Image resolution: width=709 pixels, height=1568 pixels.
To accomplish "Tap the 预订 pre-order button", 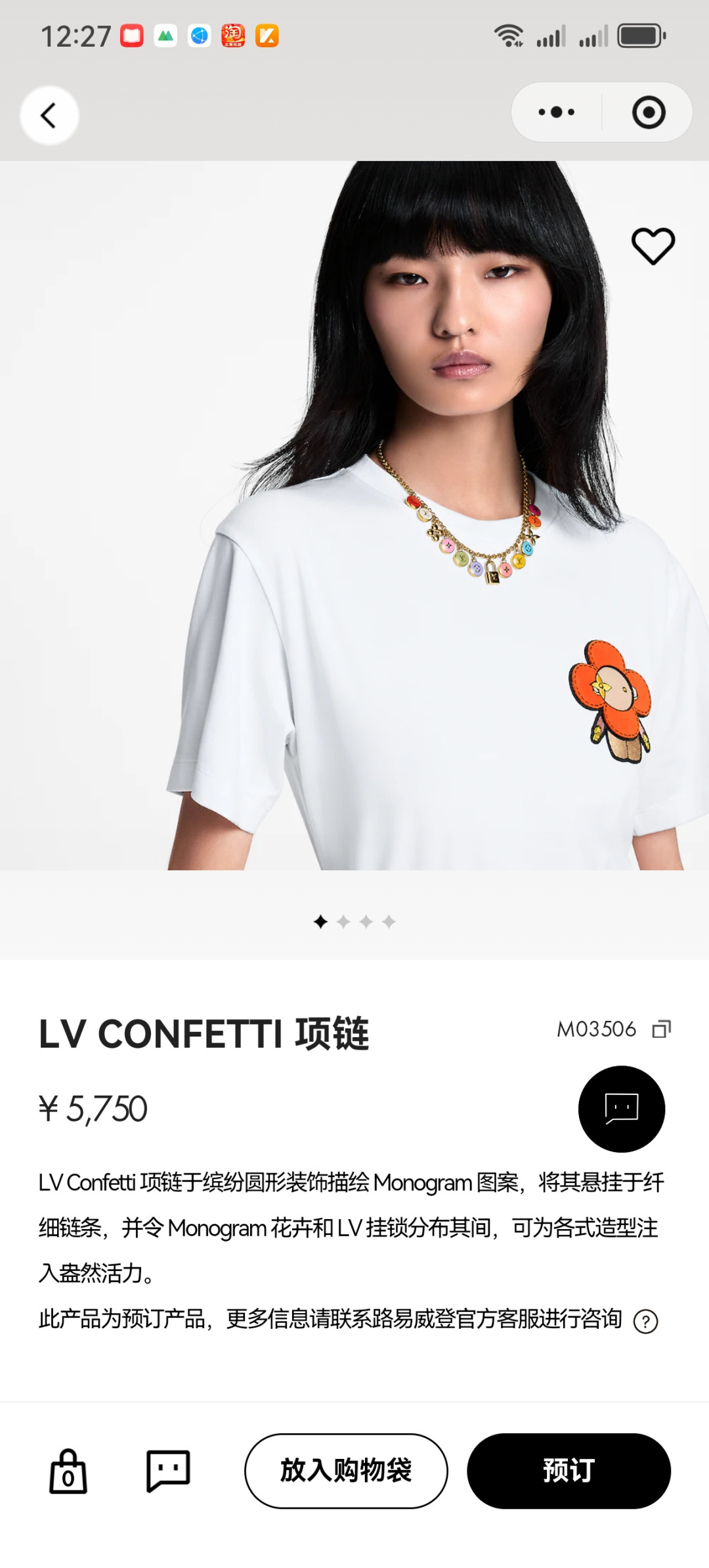I will [x=569, y=1471].
